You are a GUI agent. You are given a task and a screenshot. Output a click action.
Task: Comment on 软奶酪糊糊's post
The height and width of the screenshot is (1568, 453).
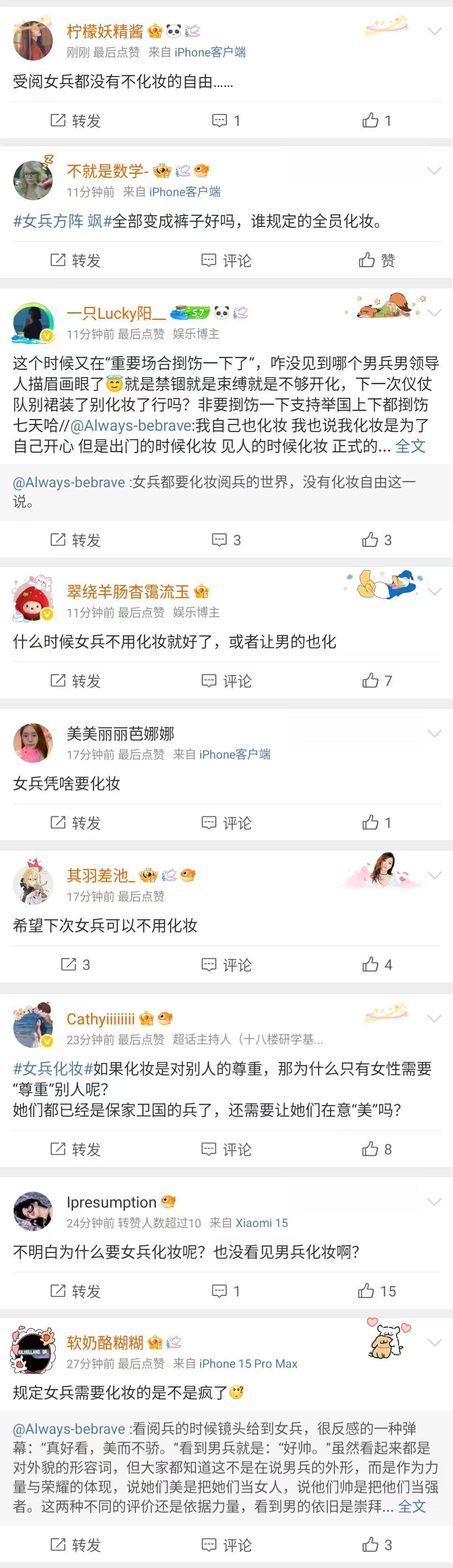click(x=226, y=1545)
